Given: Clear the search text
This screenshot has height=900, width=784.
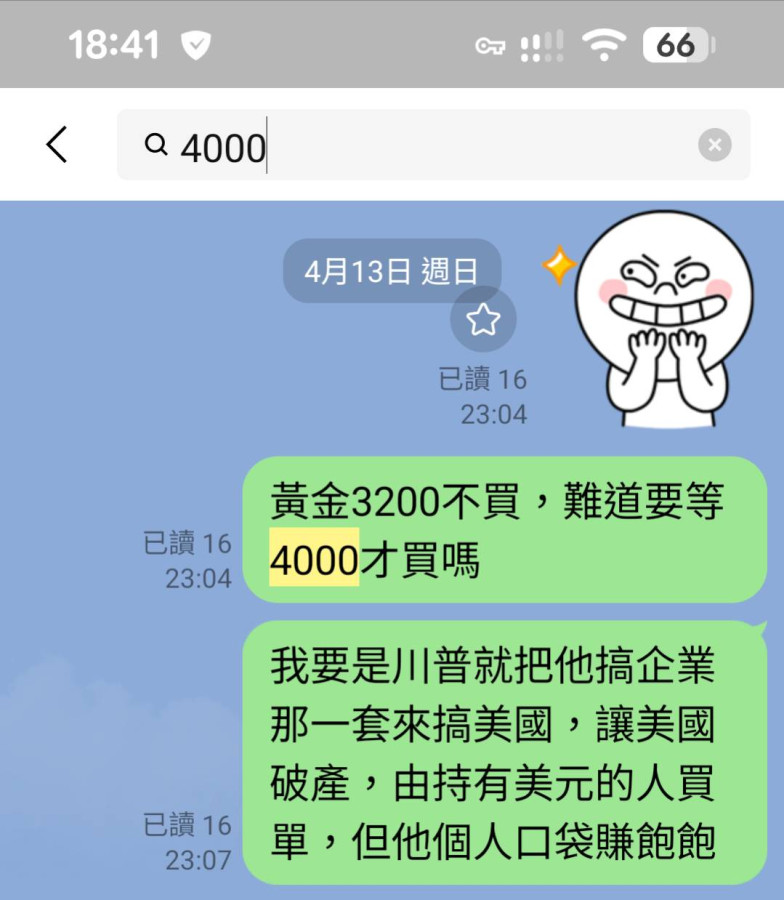Looking at the screenshot, I should coord(714,146).
